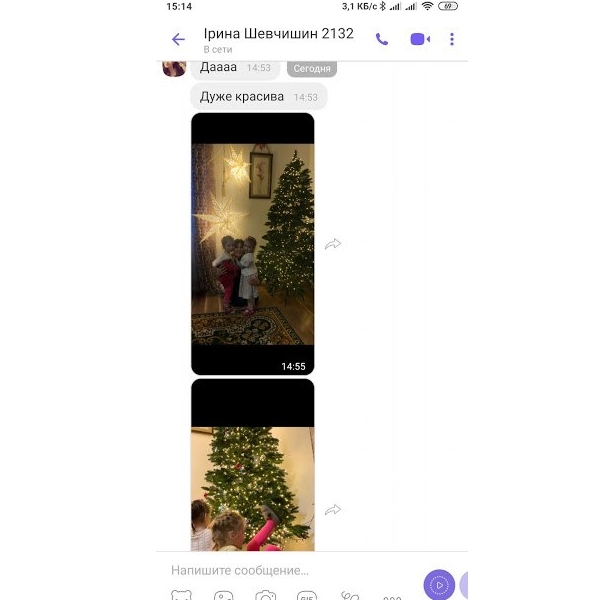This screenshot has height=600, width=600.
Task: Open the sticker picker
Action: (180, 596)
